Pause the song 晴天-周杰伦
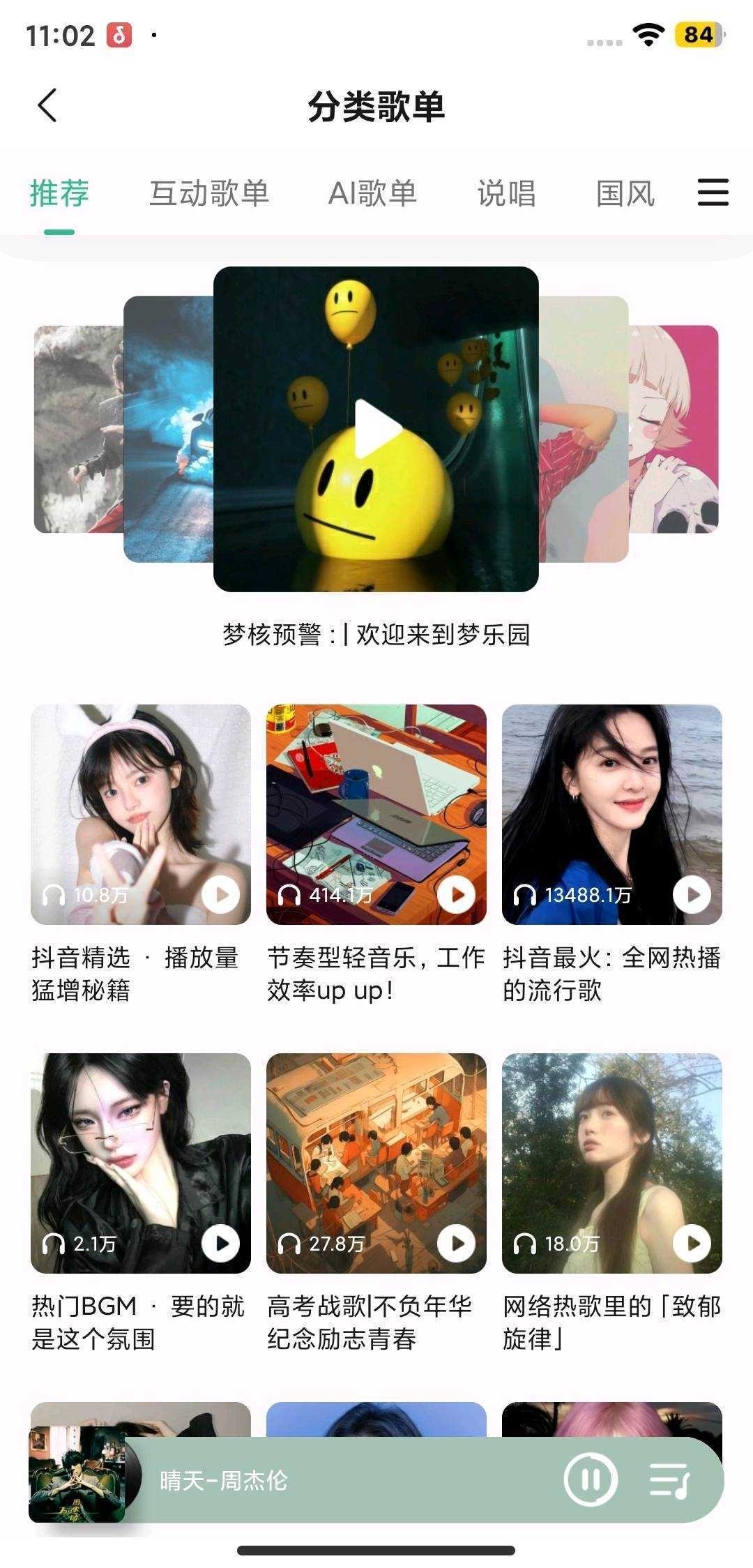The image size is (753, 1568). pos(590,1479)
